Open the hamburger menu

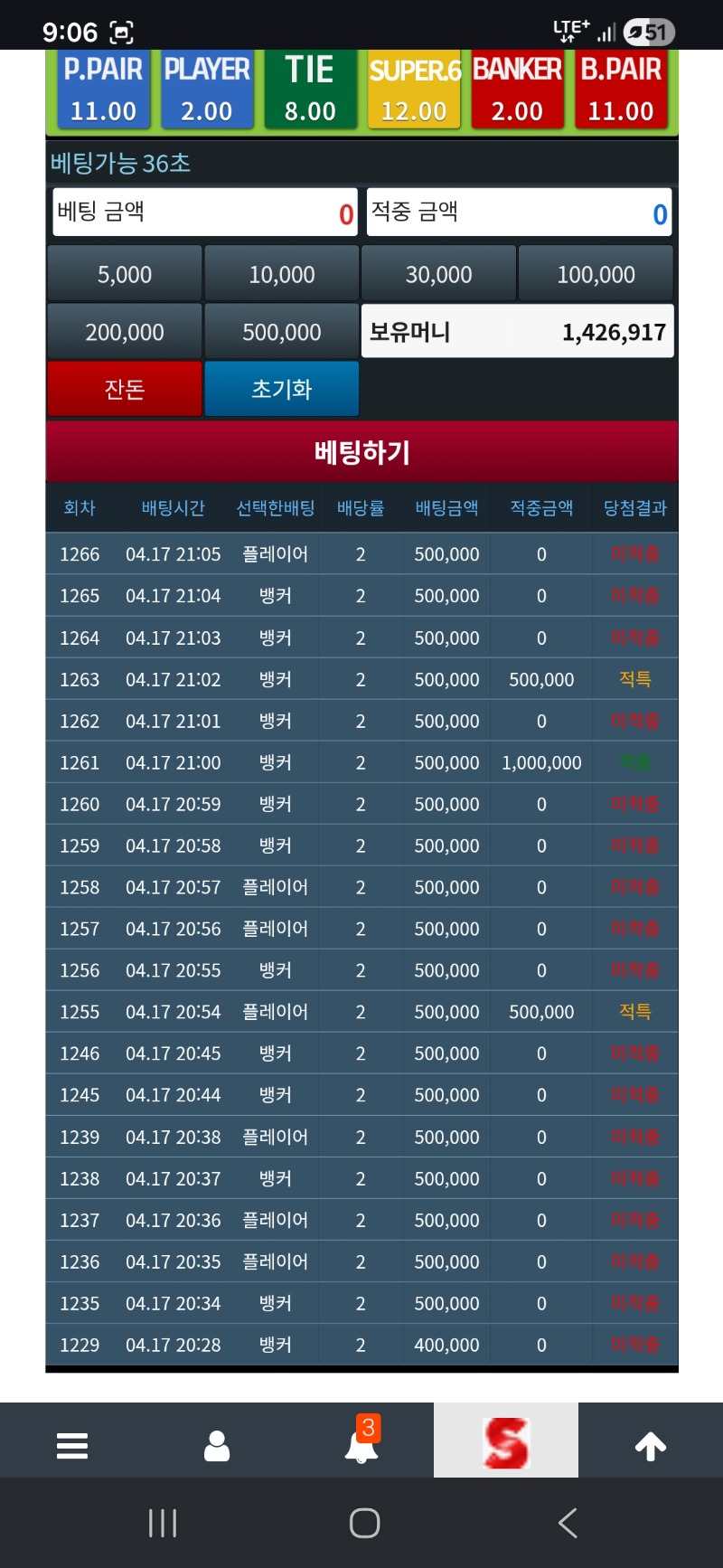pos(72,1445)
